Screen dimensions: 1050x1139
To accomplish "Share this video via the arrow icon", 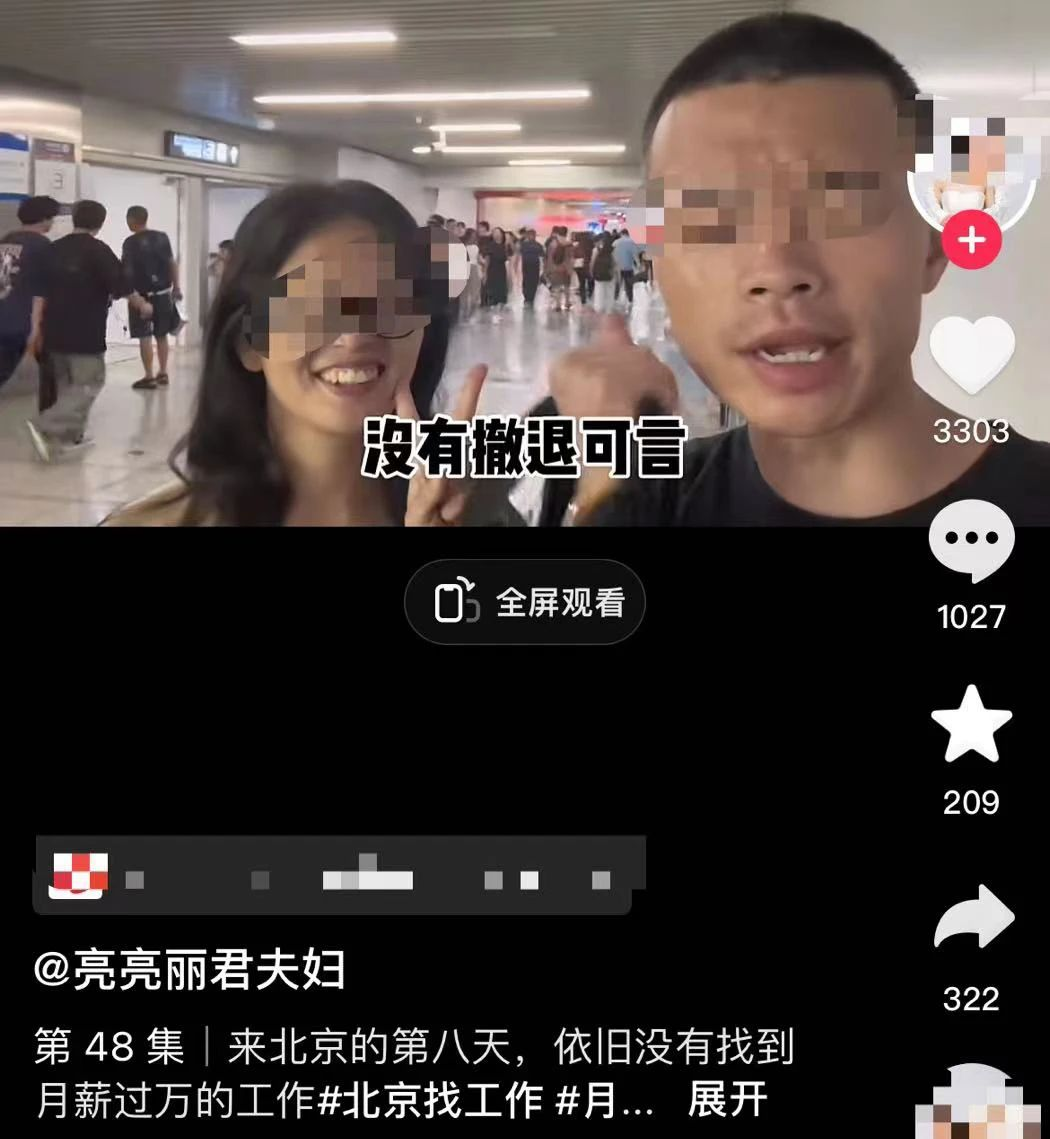I will point(972,917).
